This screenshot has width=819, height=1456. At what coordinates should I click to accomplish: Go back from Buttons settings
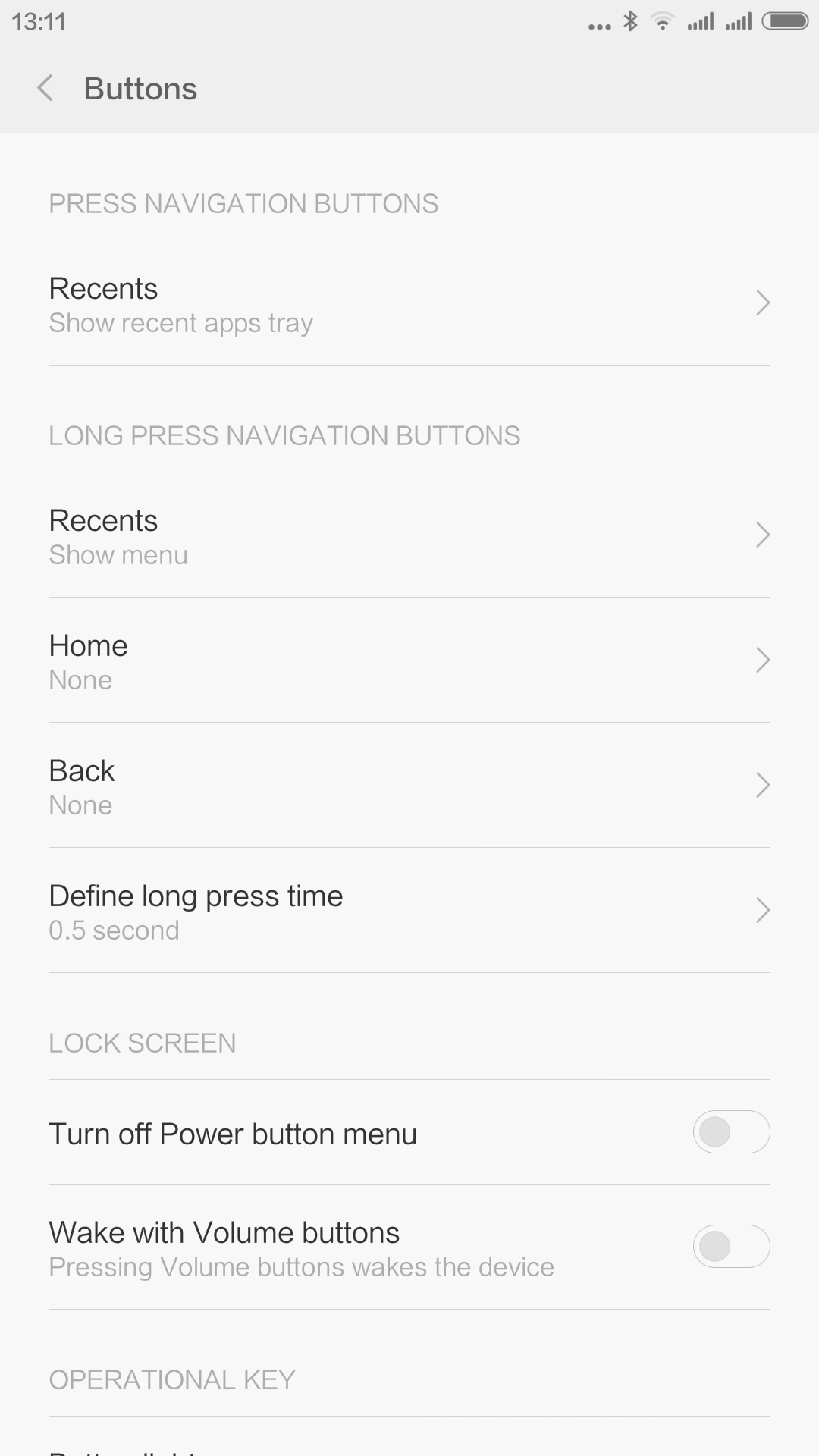click(45, 88)
